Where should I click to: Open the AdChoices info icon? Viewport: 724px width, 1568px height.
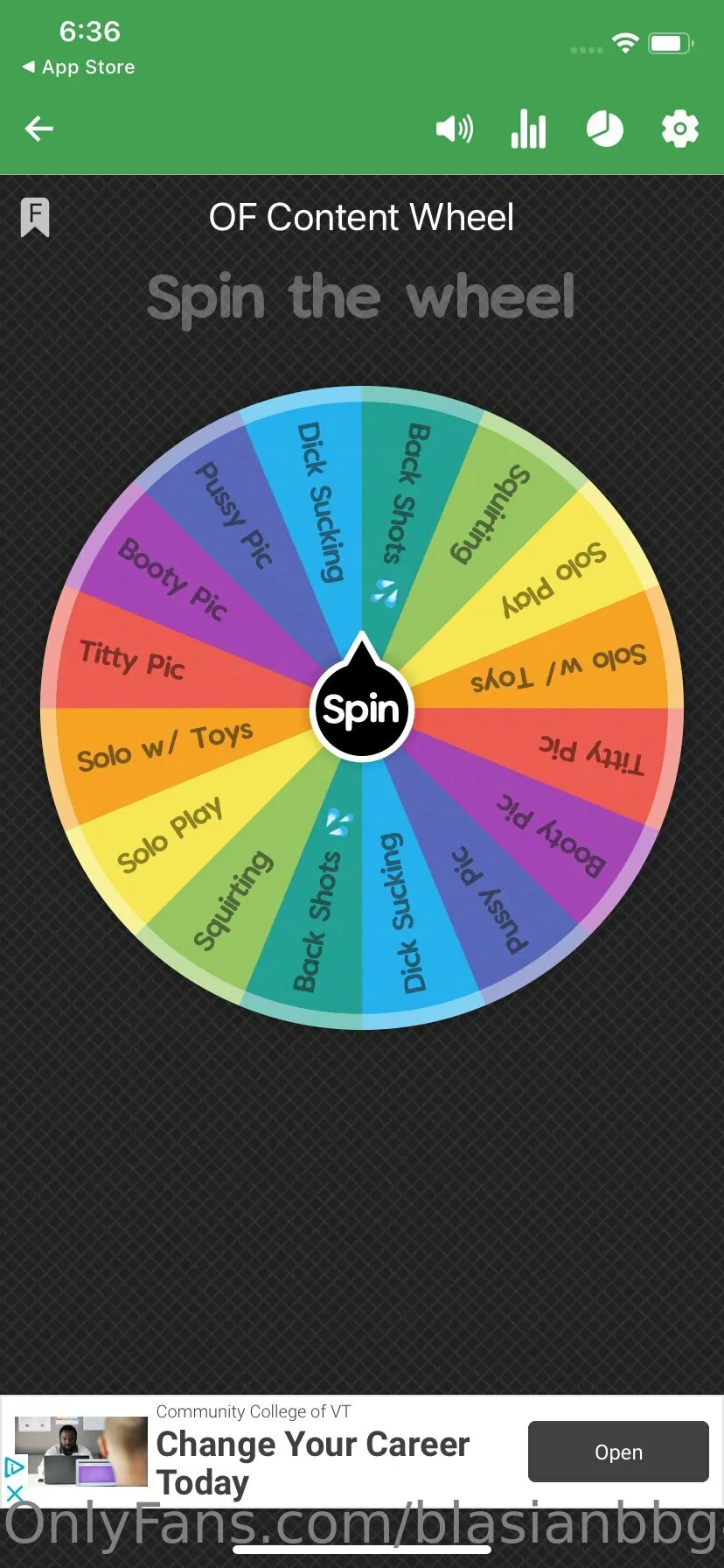[x=14, y=1467]
